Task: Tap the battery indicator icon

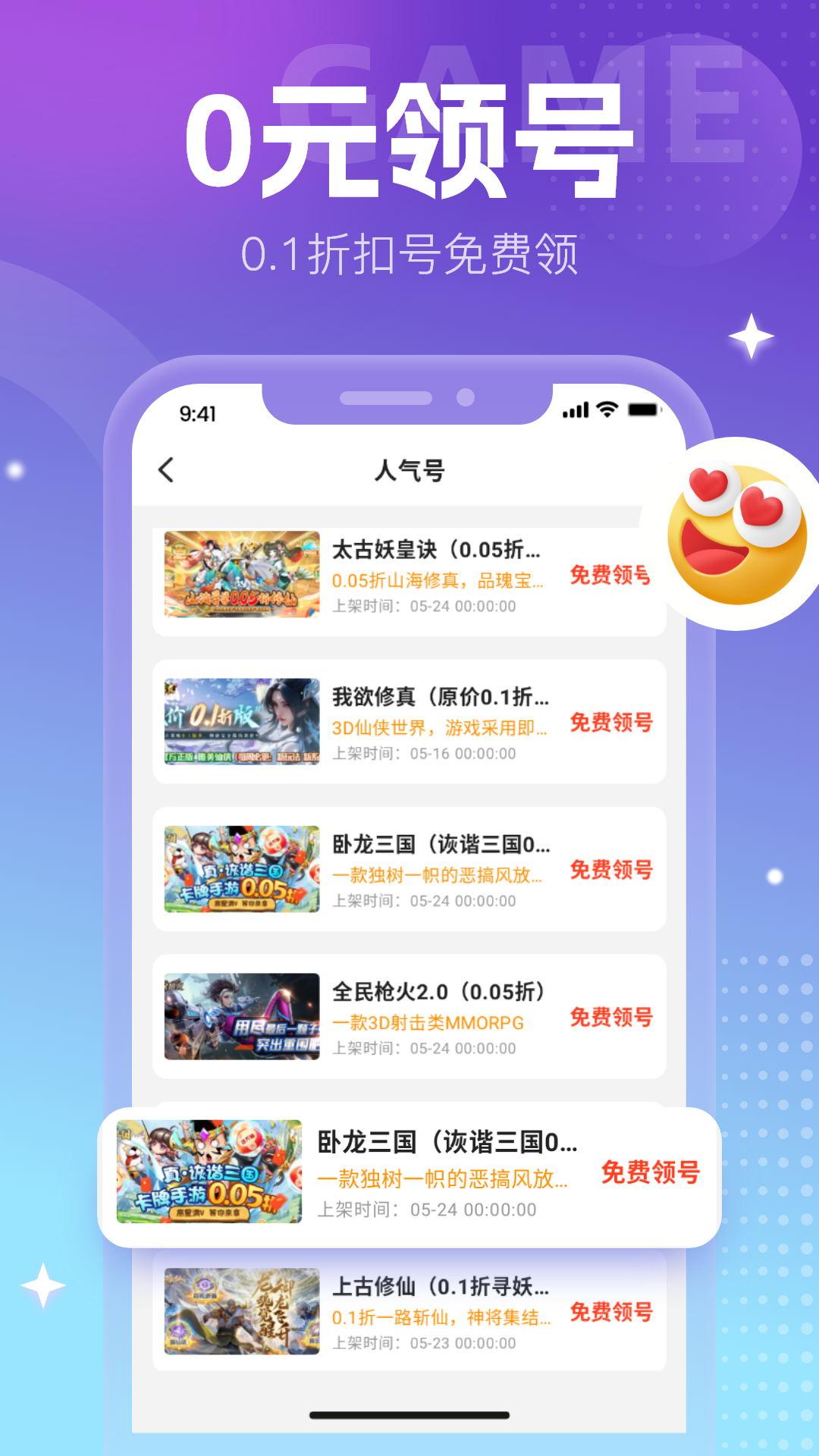Action: click(x=644, y=410)
